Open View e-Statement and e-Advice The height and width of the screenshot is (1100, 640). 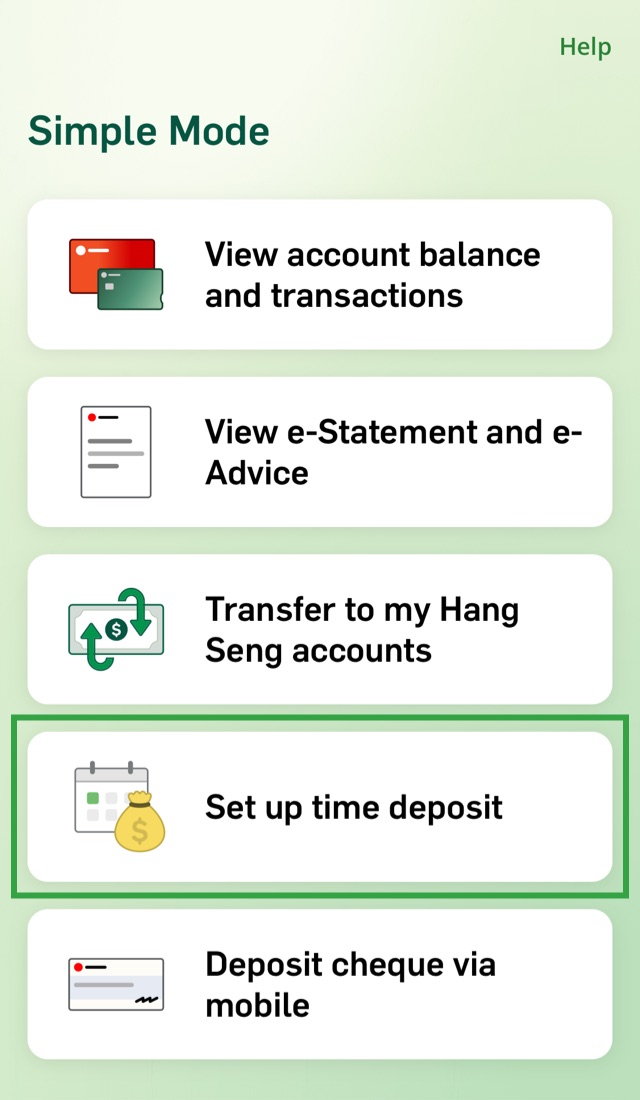click(320, 452)
